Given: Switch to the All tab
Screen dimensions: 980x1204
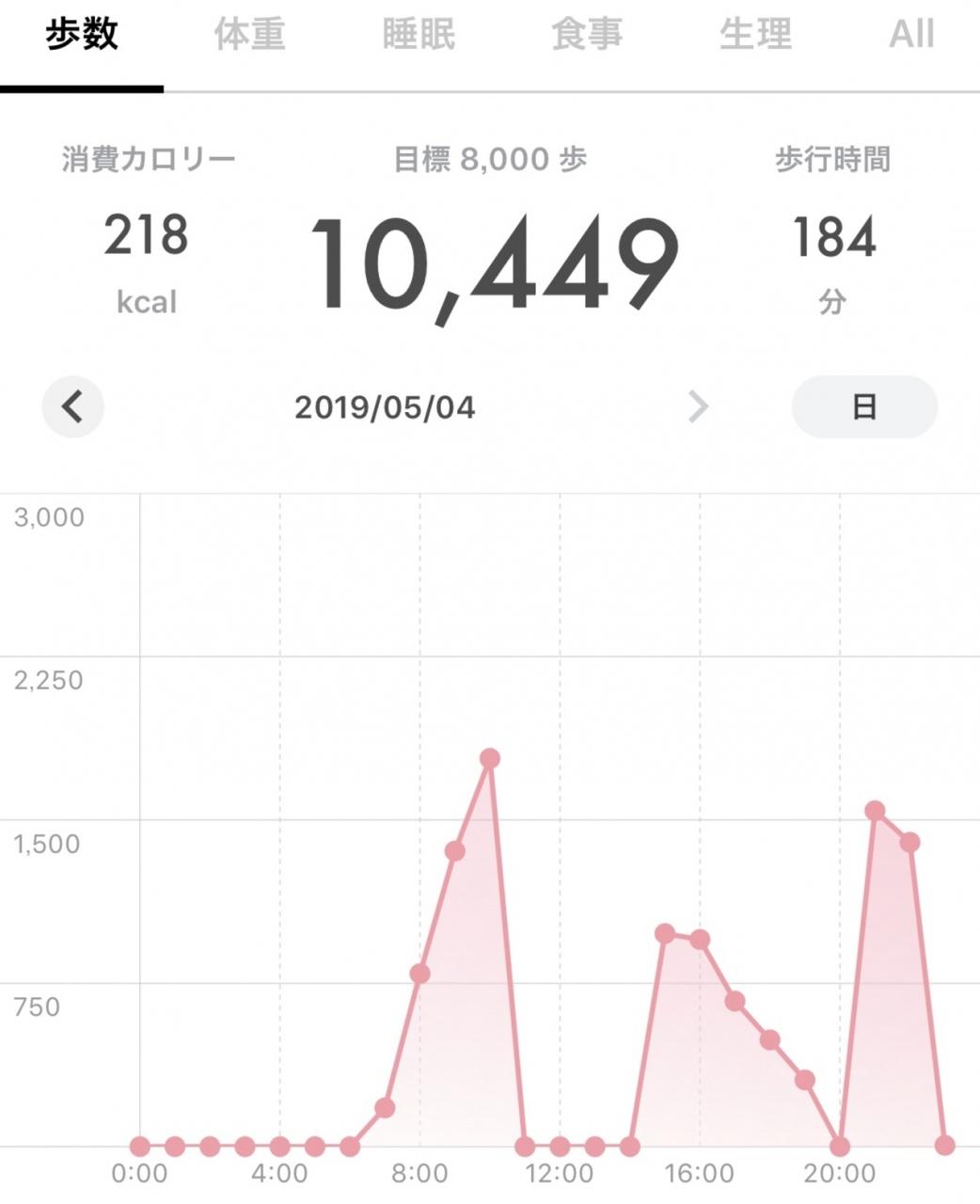Looking at the screenshot, I should point(911,35).
